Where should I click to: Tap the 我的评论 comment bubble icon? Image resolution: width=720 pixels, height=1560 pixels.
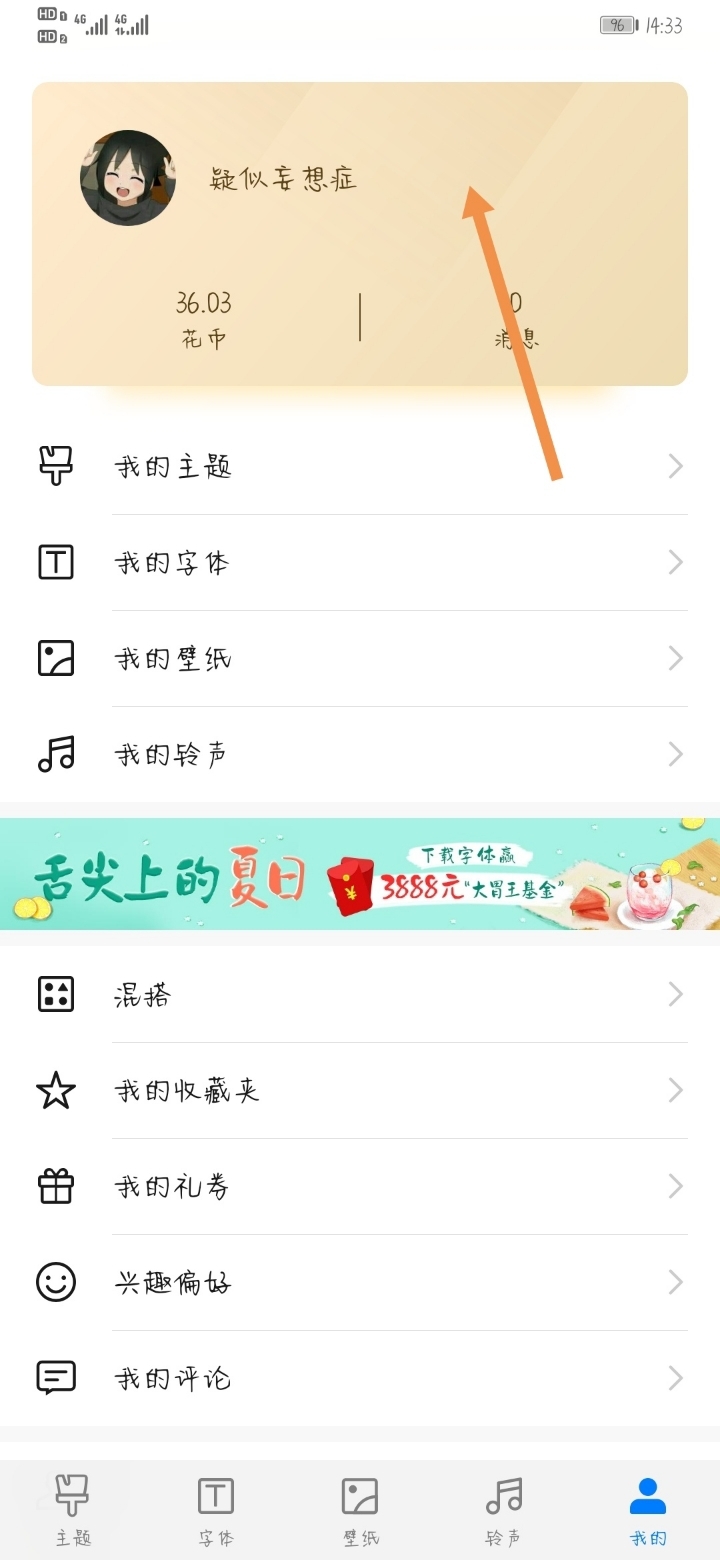(56, 1378)
